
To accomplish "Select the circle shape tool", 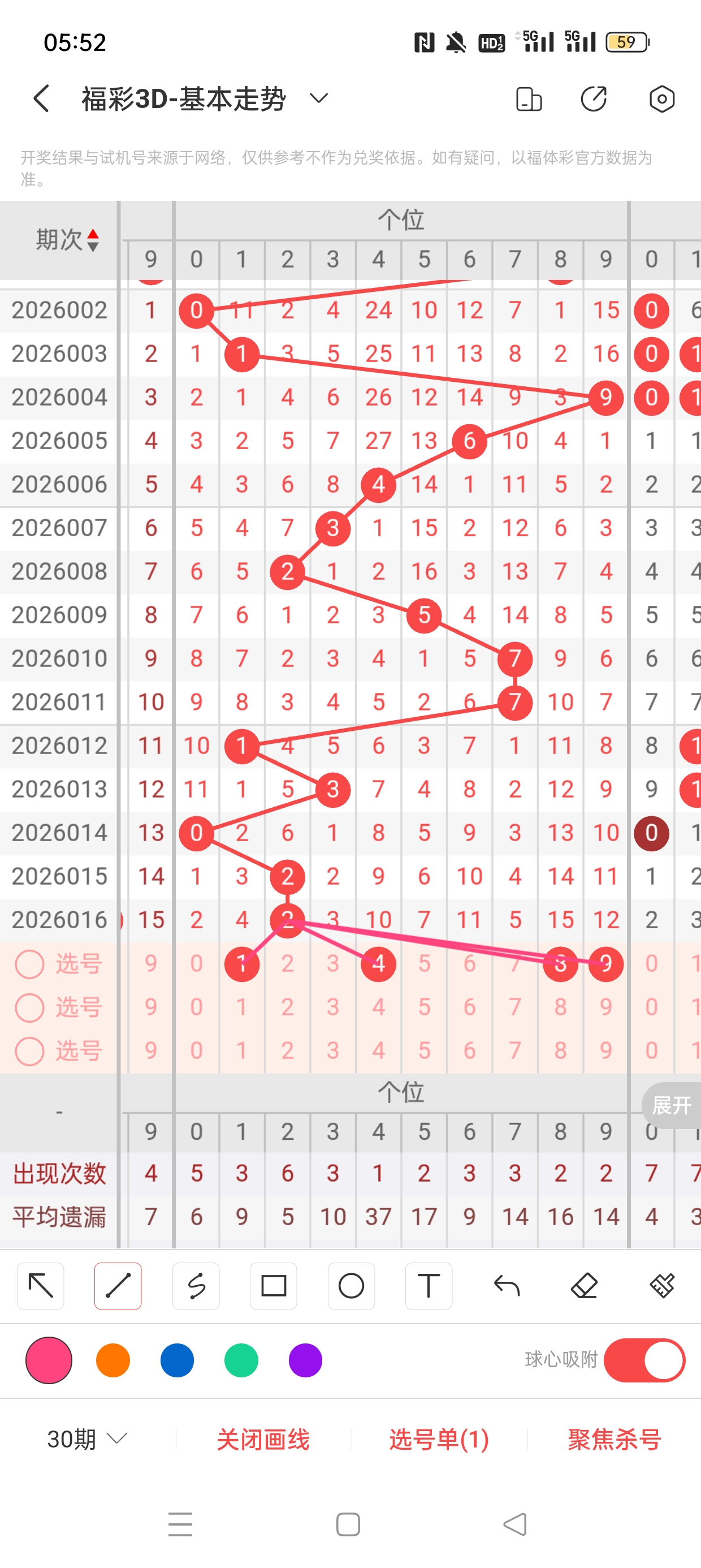I will pos(351,1286).
